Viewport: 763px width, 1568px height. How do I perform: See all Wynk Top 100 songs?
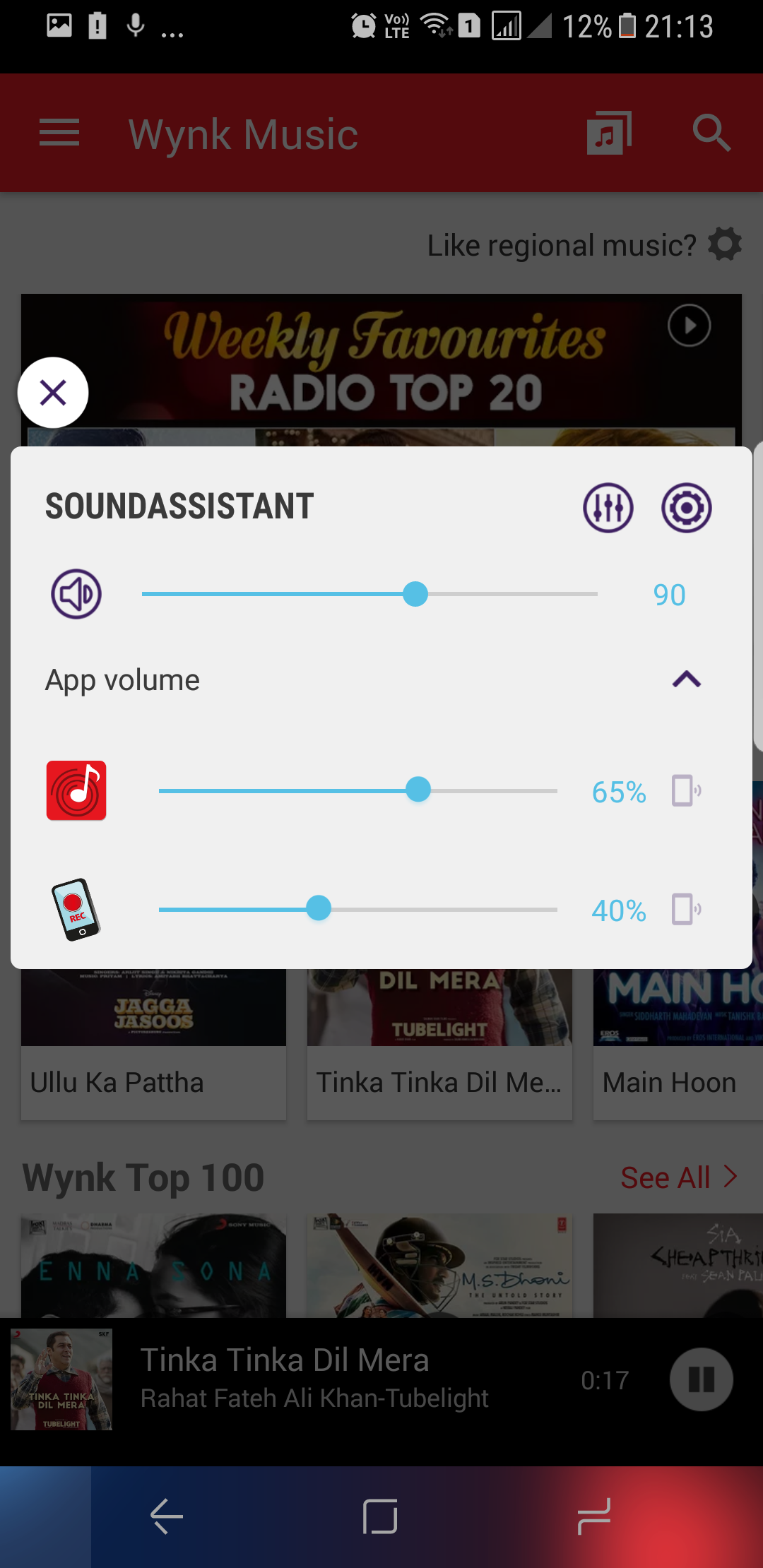click(678, 1177)
